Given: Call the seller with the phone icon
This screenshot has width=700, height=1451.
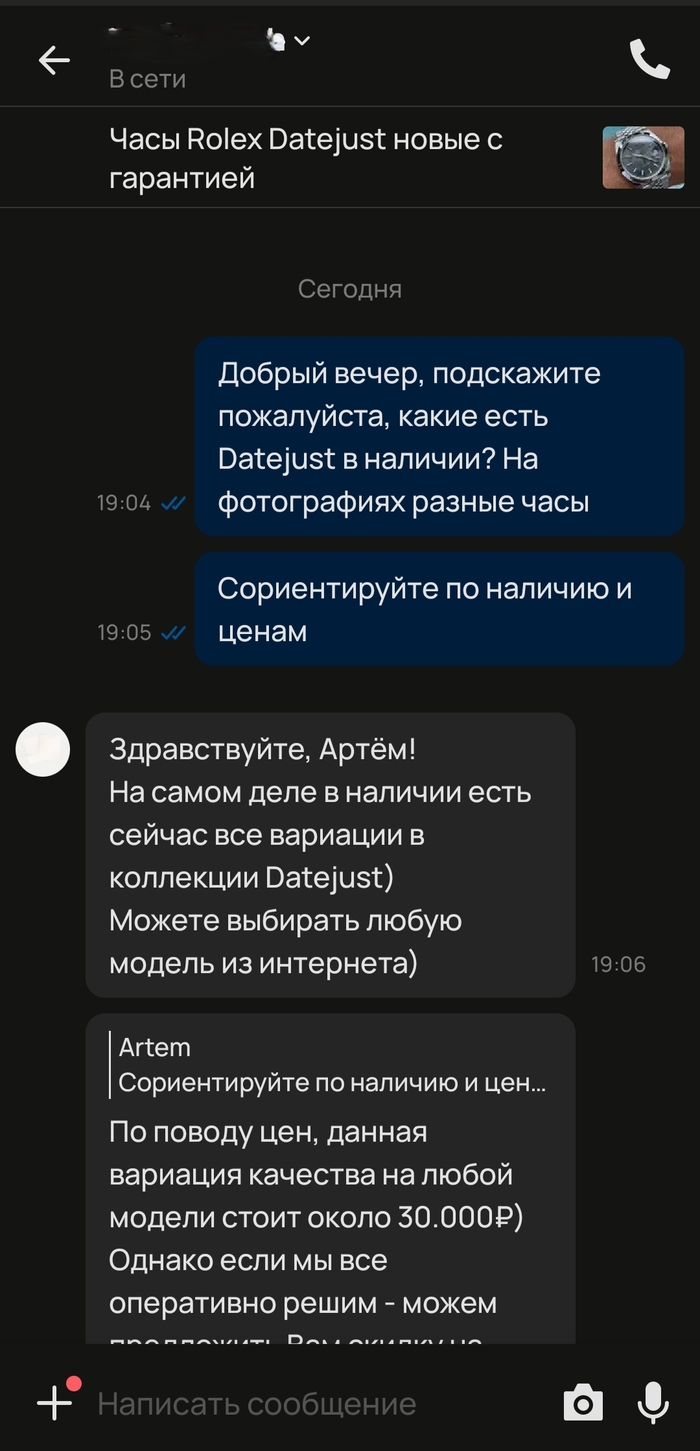Looking at the screenshot, I should (649, 60).
